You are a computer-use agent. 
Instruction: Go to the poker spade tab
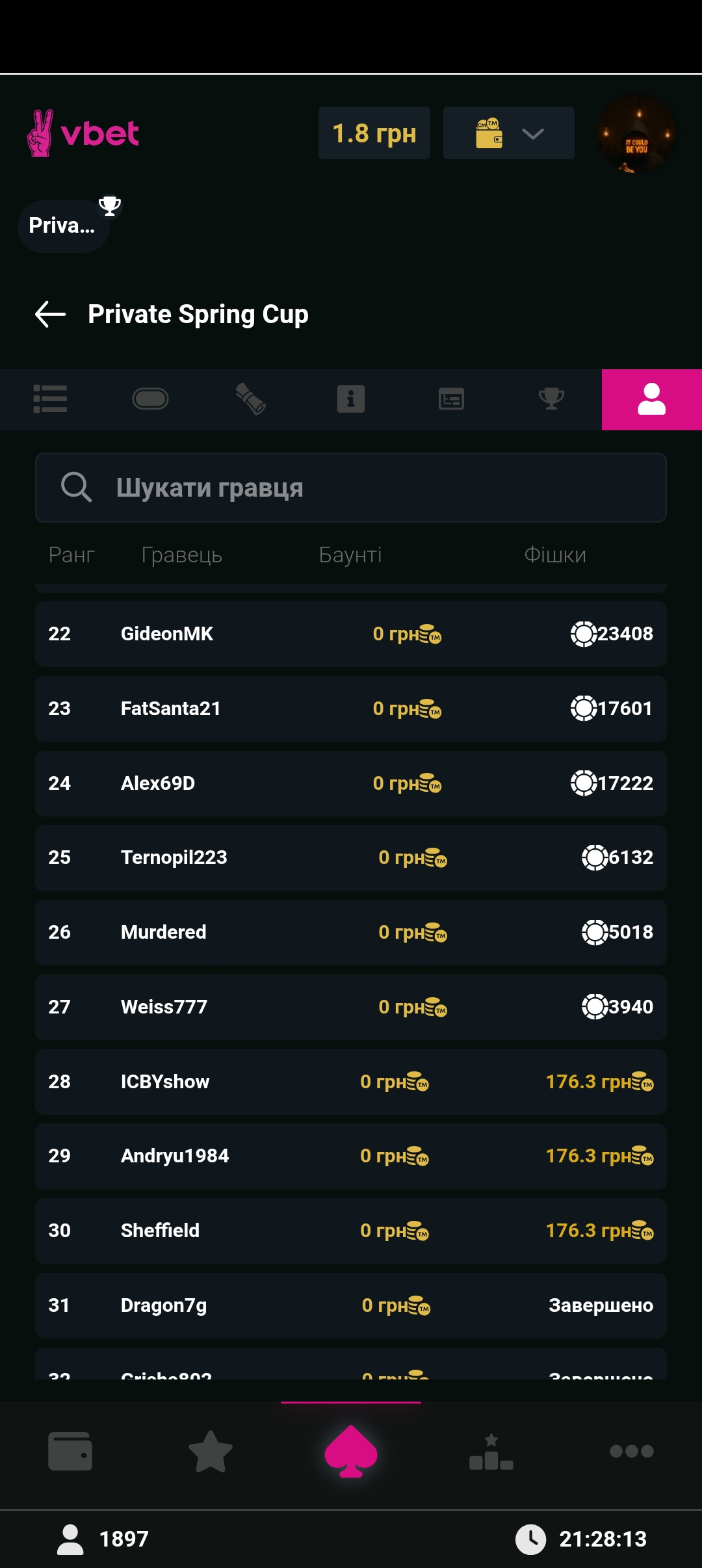(351, 1451)
